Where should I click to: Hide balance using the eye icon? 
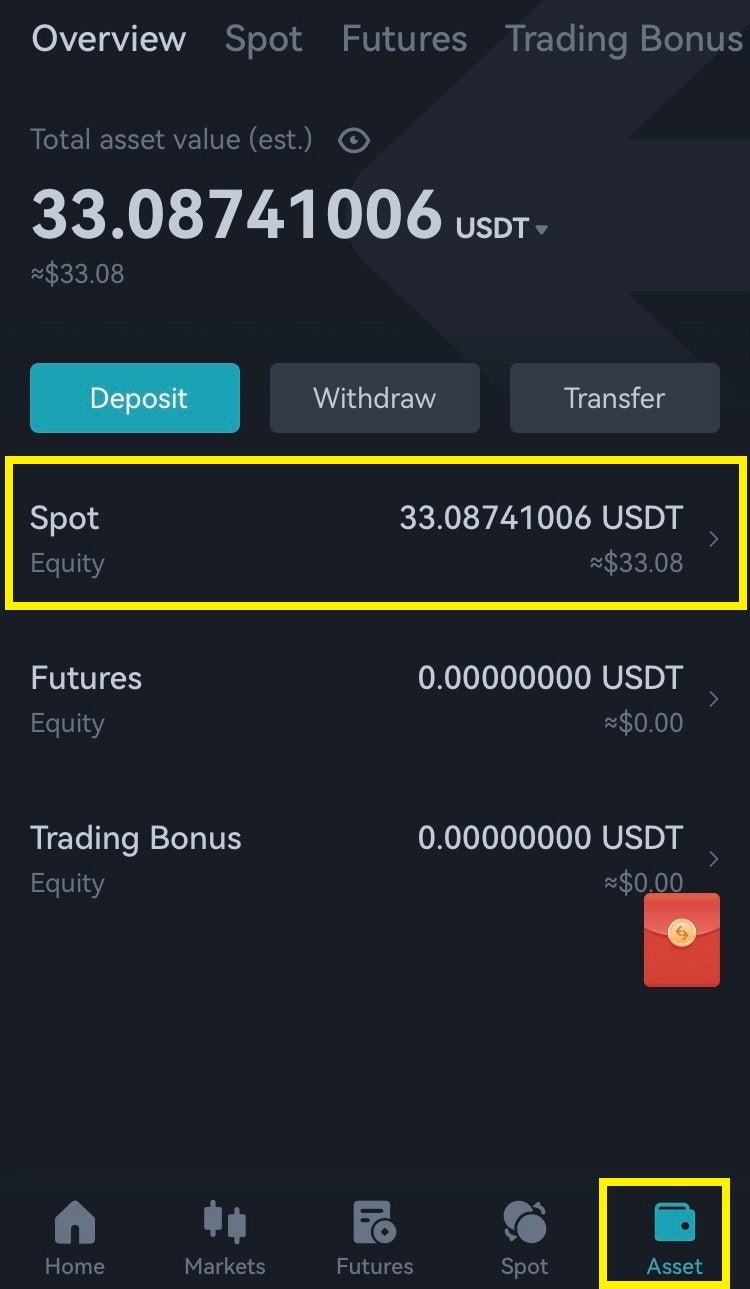point(354,141)
